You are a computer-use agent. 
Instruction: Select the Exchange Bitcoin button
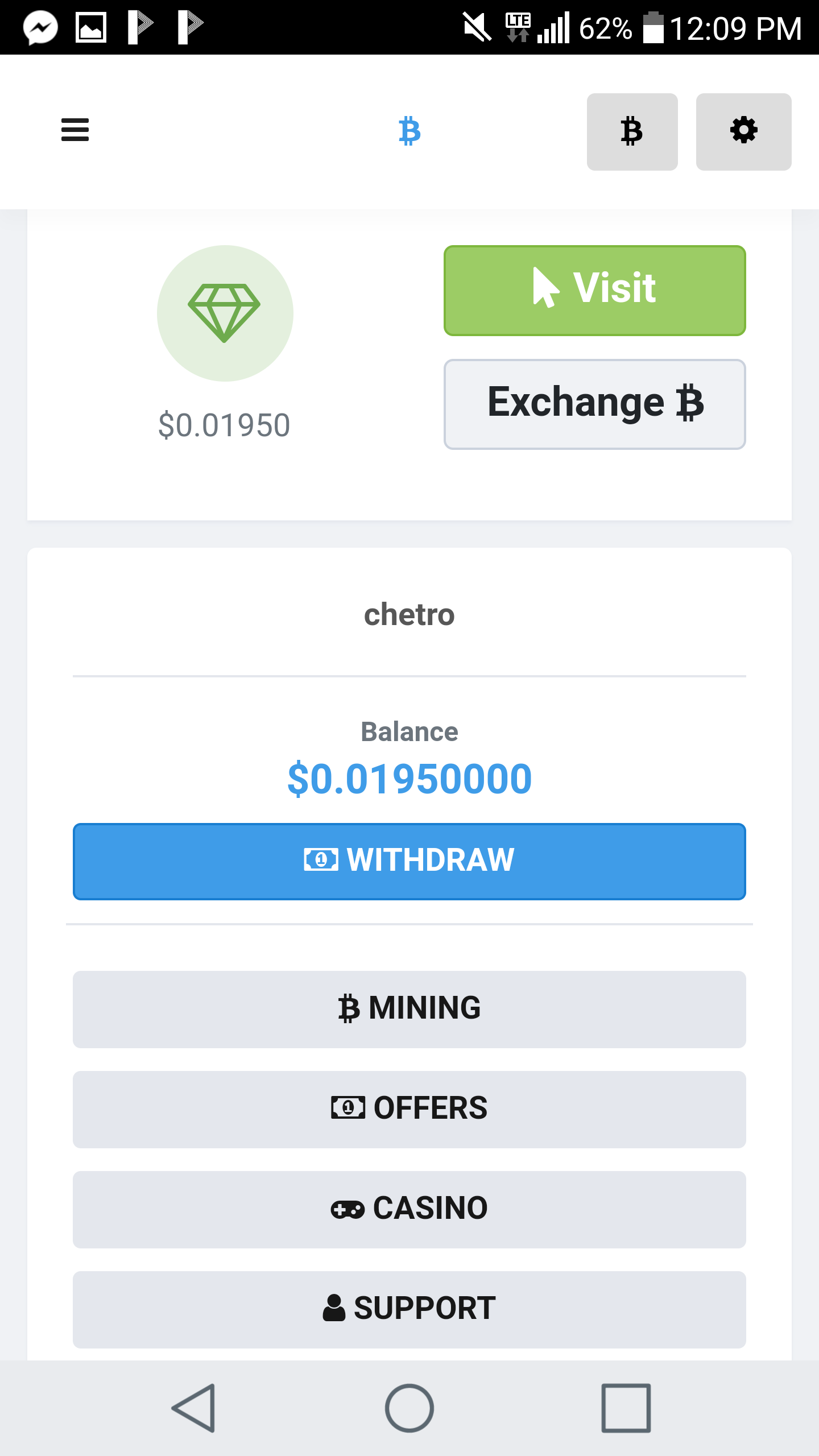[x=594, y=404]
